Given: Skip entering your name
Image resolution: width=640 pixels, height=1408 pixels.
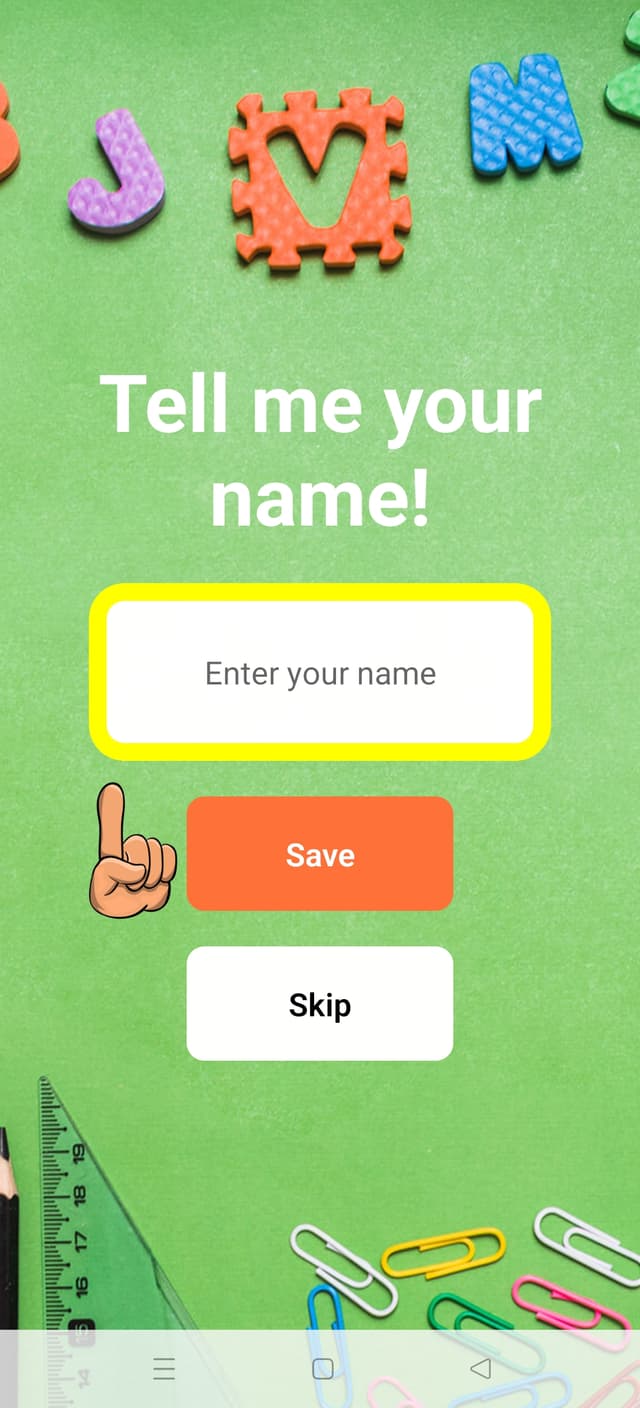Looking at the screenshot, I should [320, 1004].
